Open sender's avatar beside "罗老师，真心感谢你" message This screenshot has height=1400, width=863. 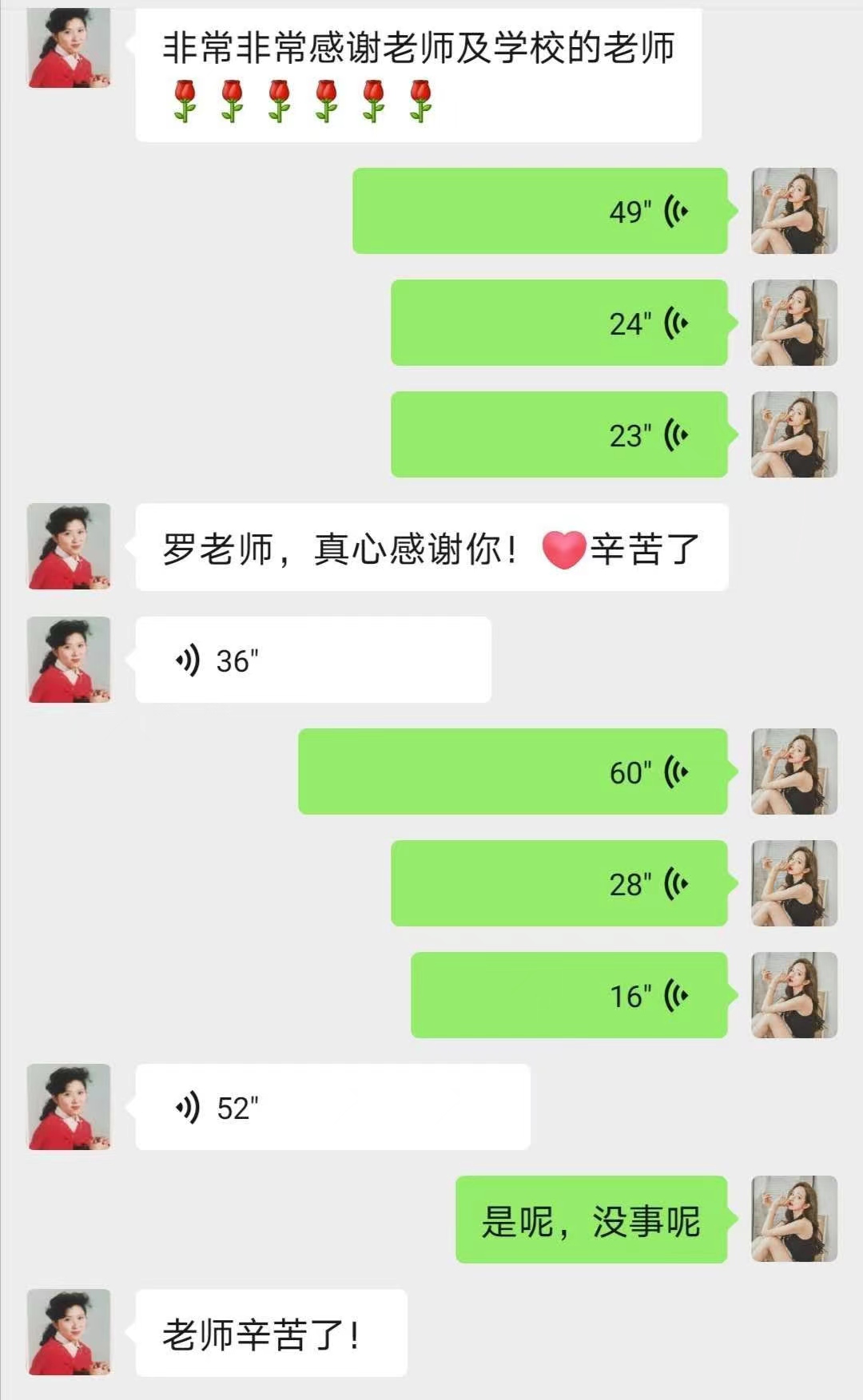pyautogui.click(x=69, y=546)
